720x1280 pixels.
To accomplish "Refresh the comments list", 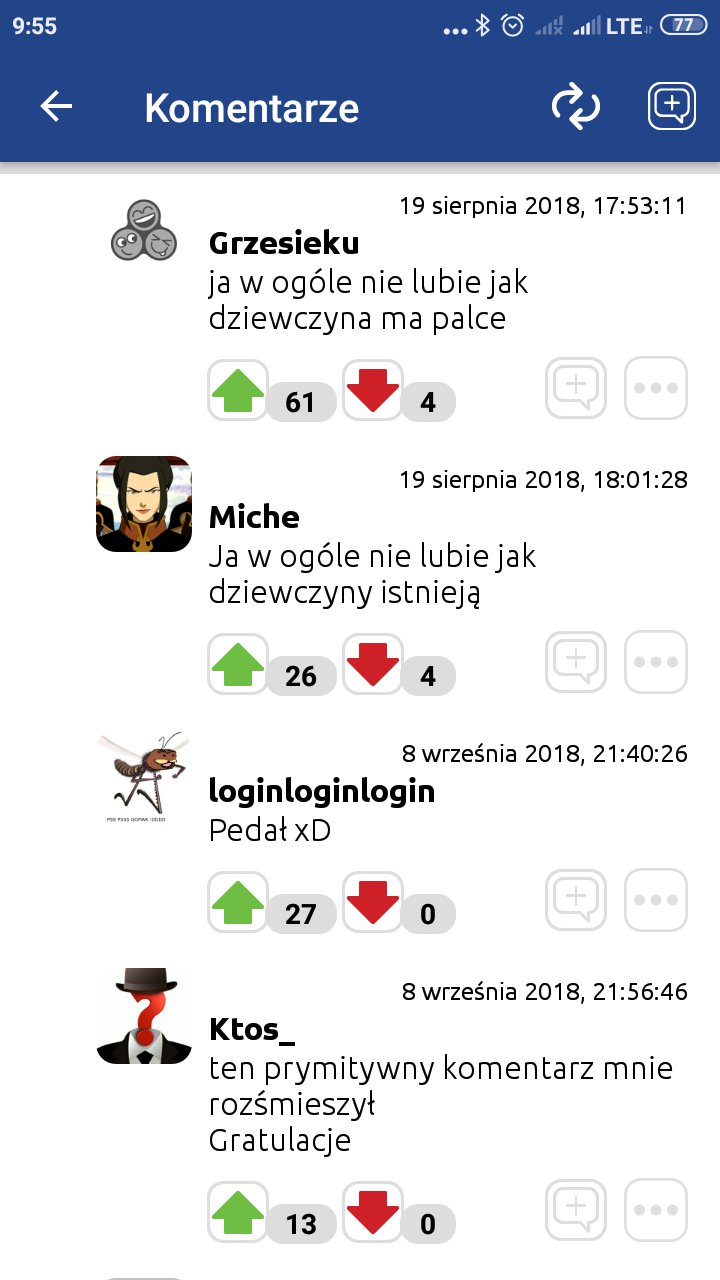I will coord(576,107).
